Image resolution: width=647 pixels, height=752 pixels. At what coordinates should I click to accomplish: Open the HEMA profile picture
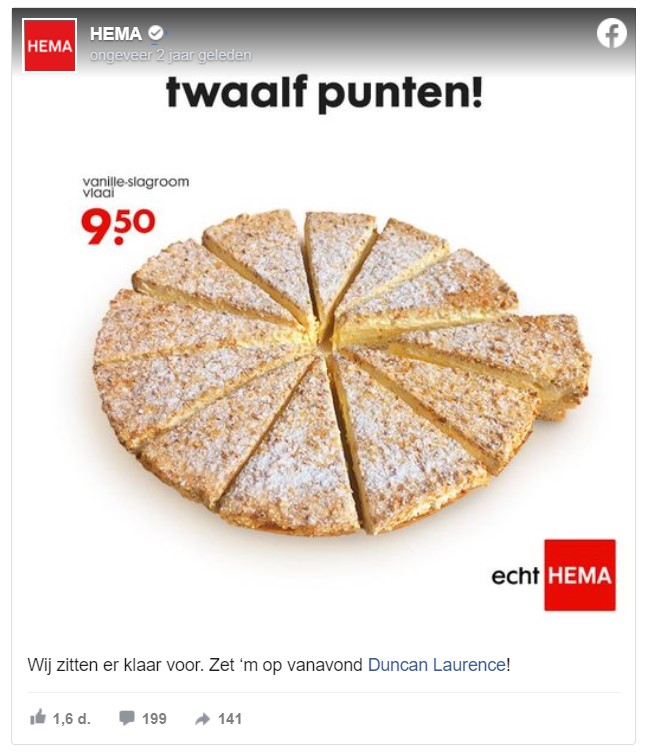pos(50,45)
